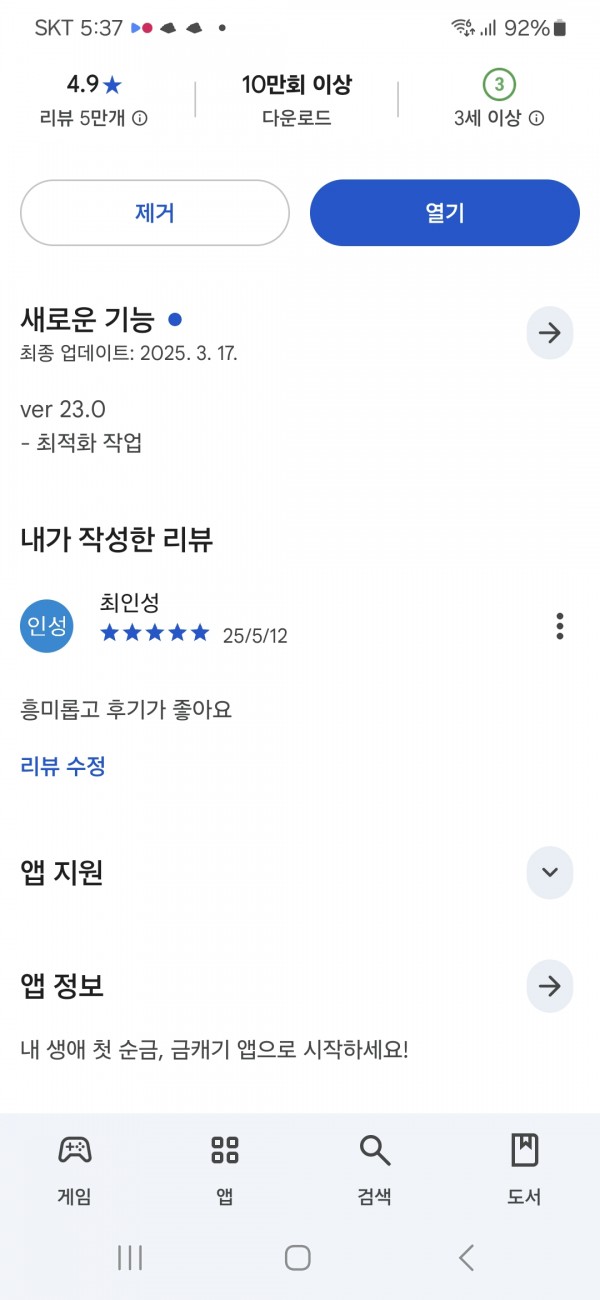Show info for 리뷰 5만개 rating
Image resolution: width=600 pixels, height=1300 pixels.
[x=140, y=118]
